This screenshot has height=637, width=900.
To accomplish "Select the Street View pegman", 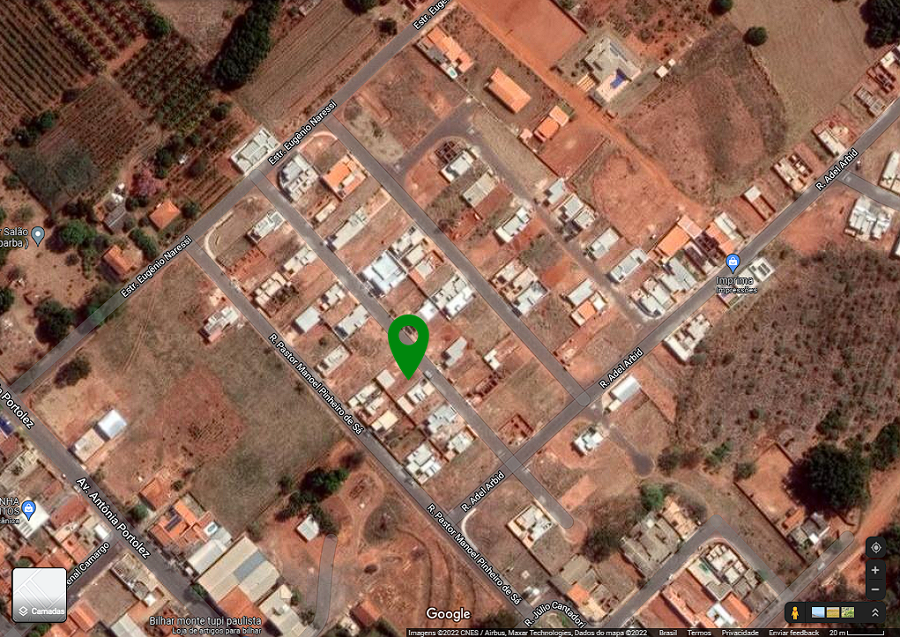I will coord(795,612).
